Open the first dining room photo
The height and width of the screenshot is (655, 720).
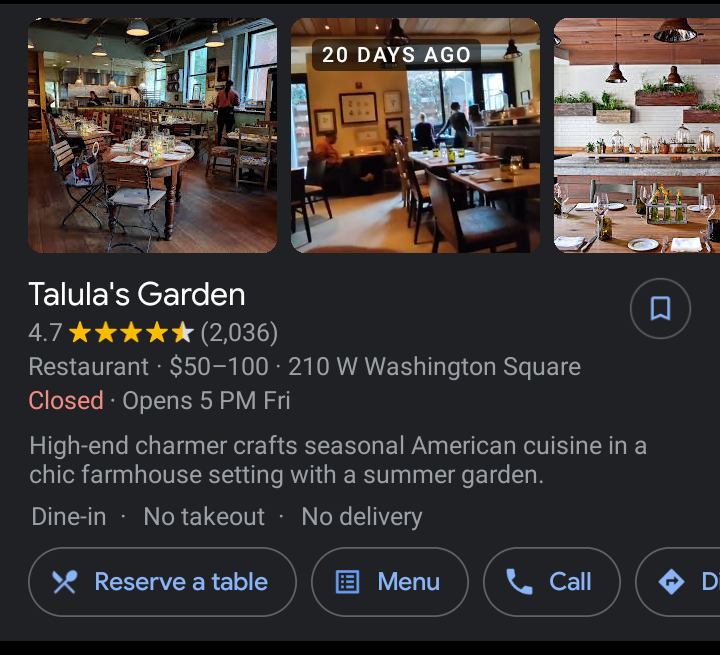(x=152, y=136)
